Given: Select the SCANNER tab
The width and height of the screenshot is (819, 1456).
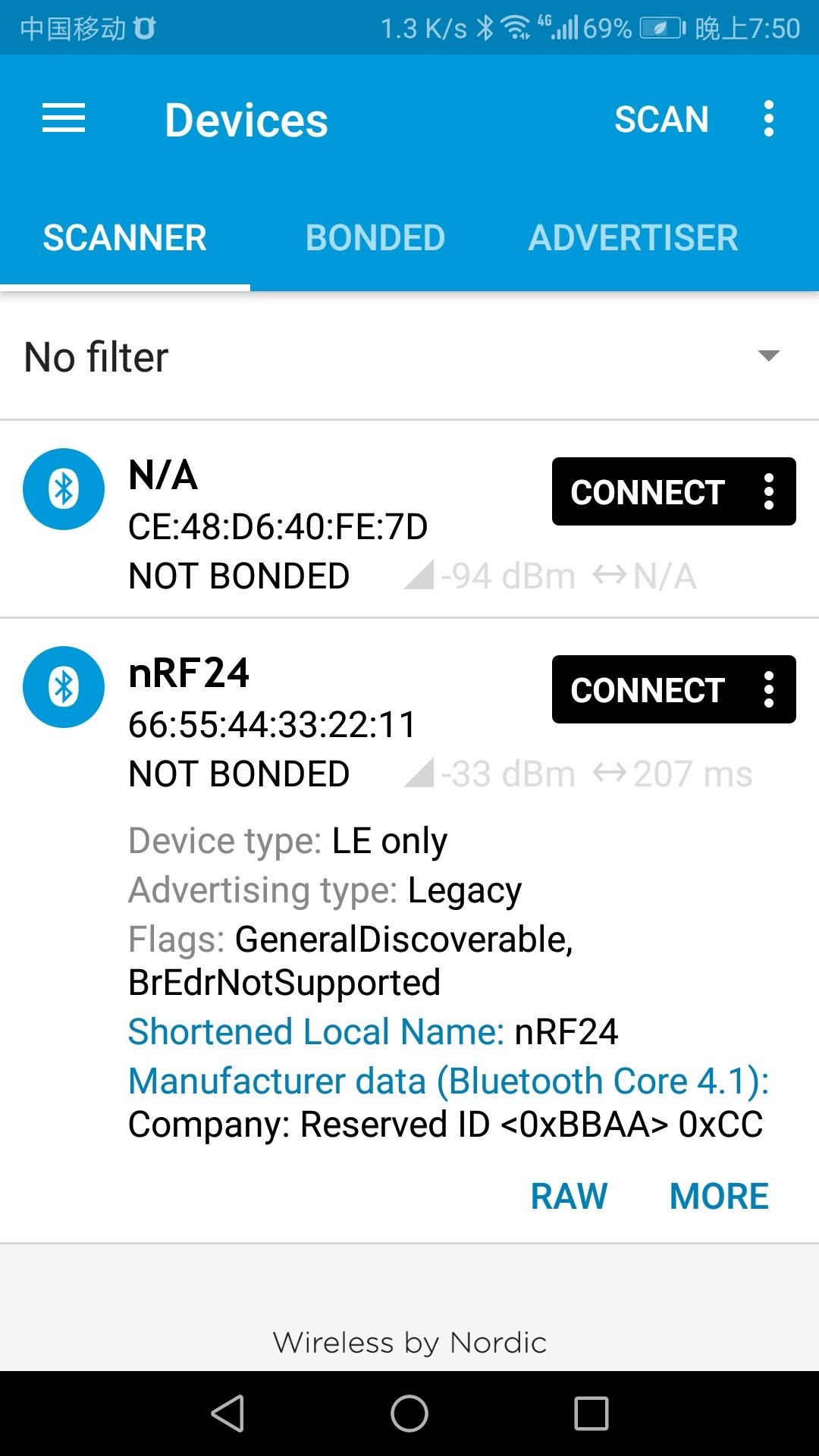Looking at the screenshot, I should pos(125,238).
